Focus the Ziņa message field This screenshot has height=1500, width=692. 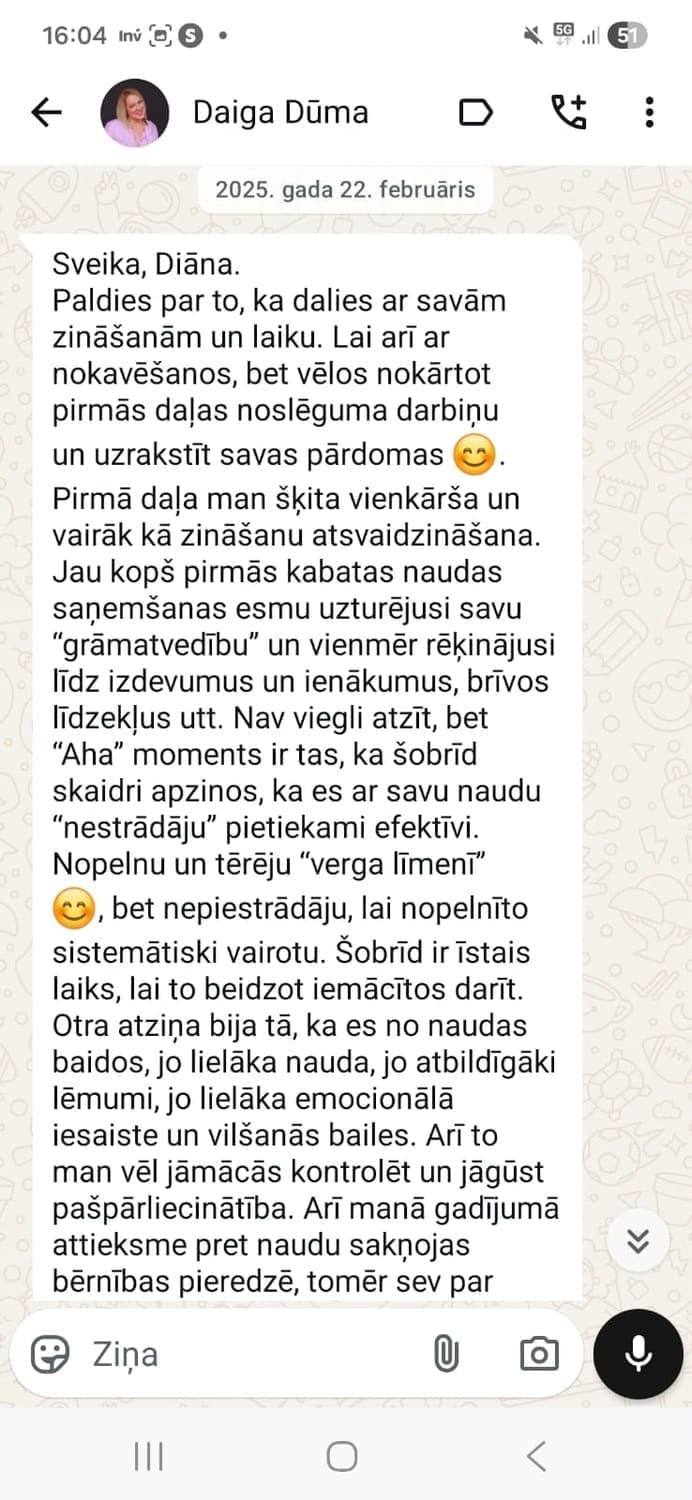(x=250, y=1355)
